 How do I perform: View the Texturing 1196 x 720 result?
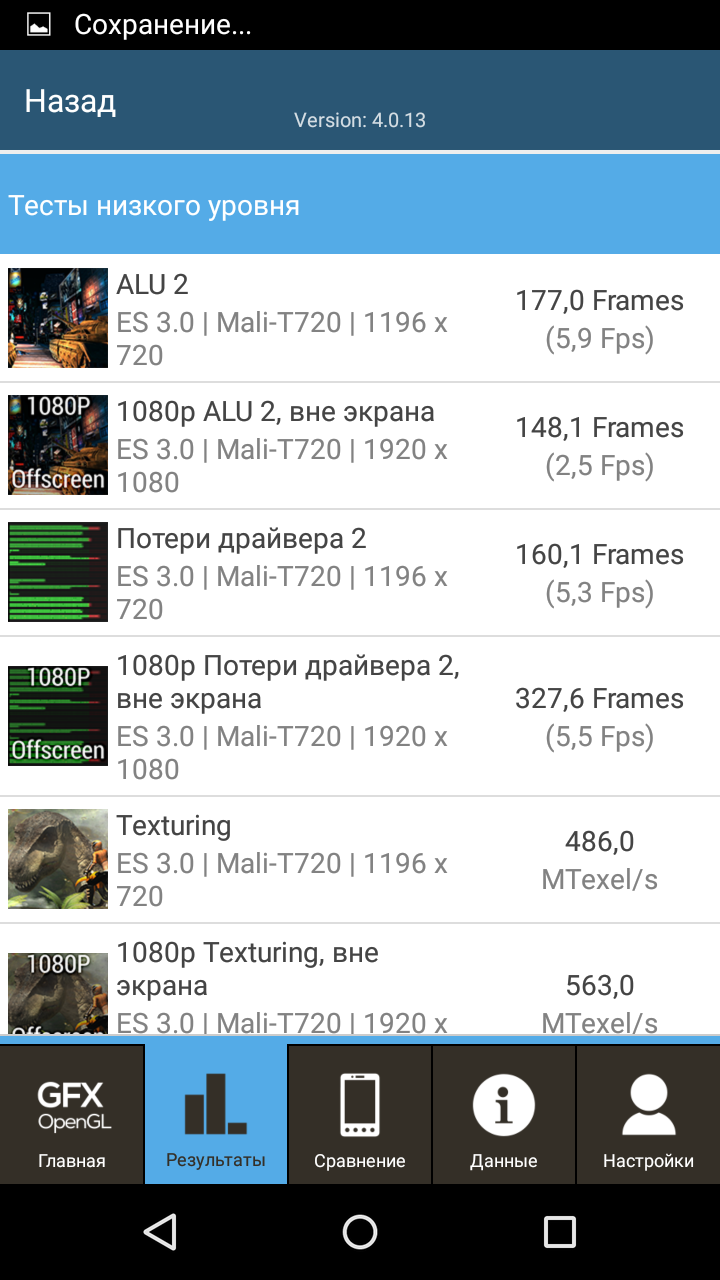360,860
